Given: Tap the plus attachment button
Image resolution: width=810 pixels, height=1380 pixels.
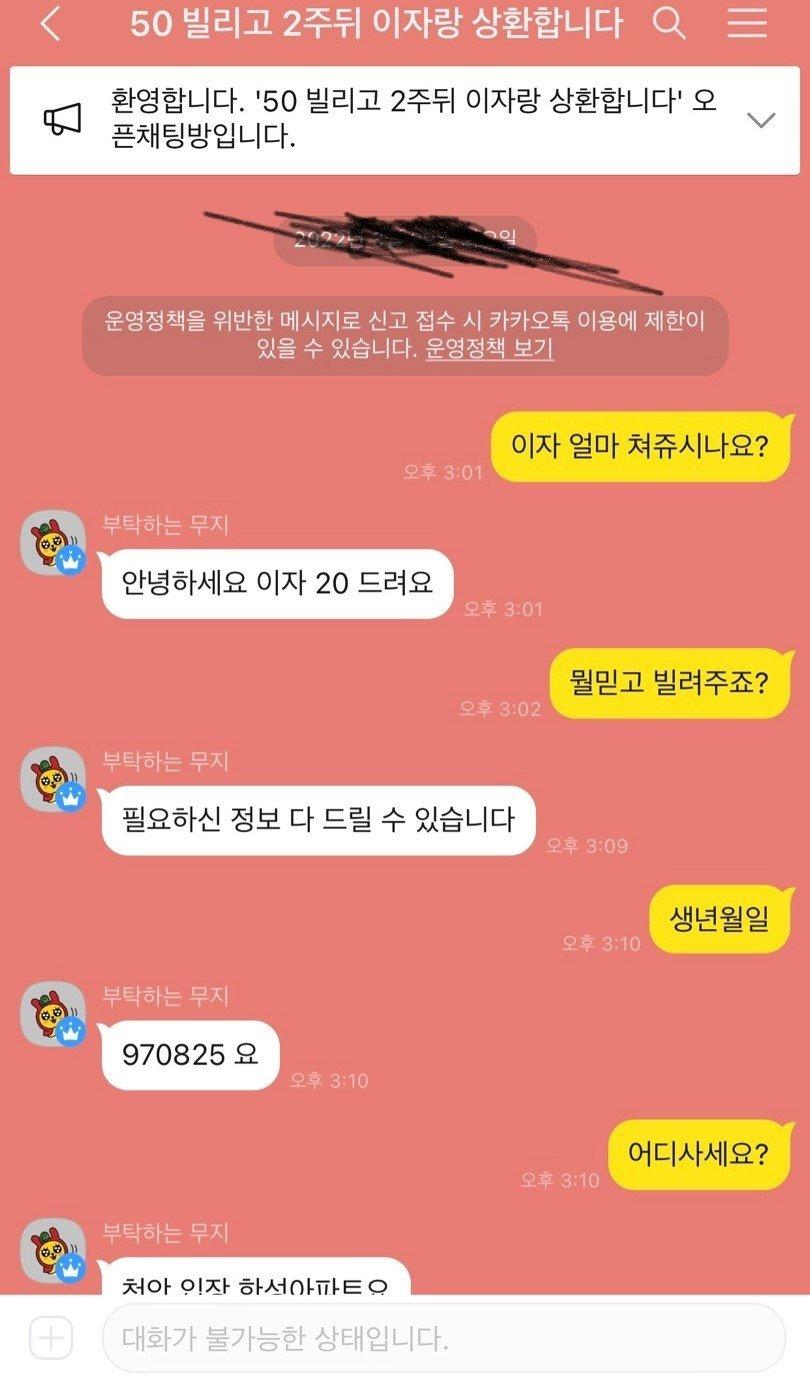Looking at the screenshot, I should point(50,1337).
